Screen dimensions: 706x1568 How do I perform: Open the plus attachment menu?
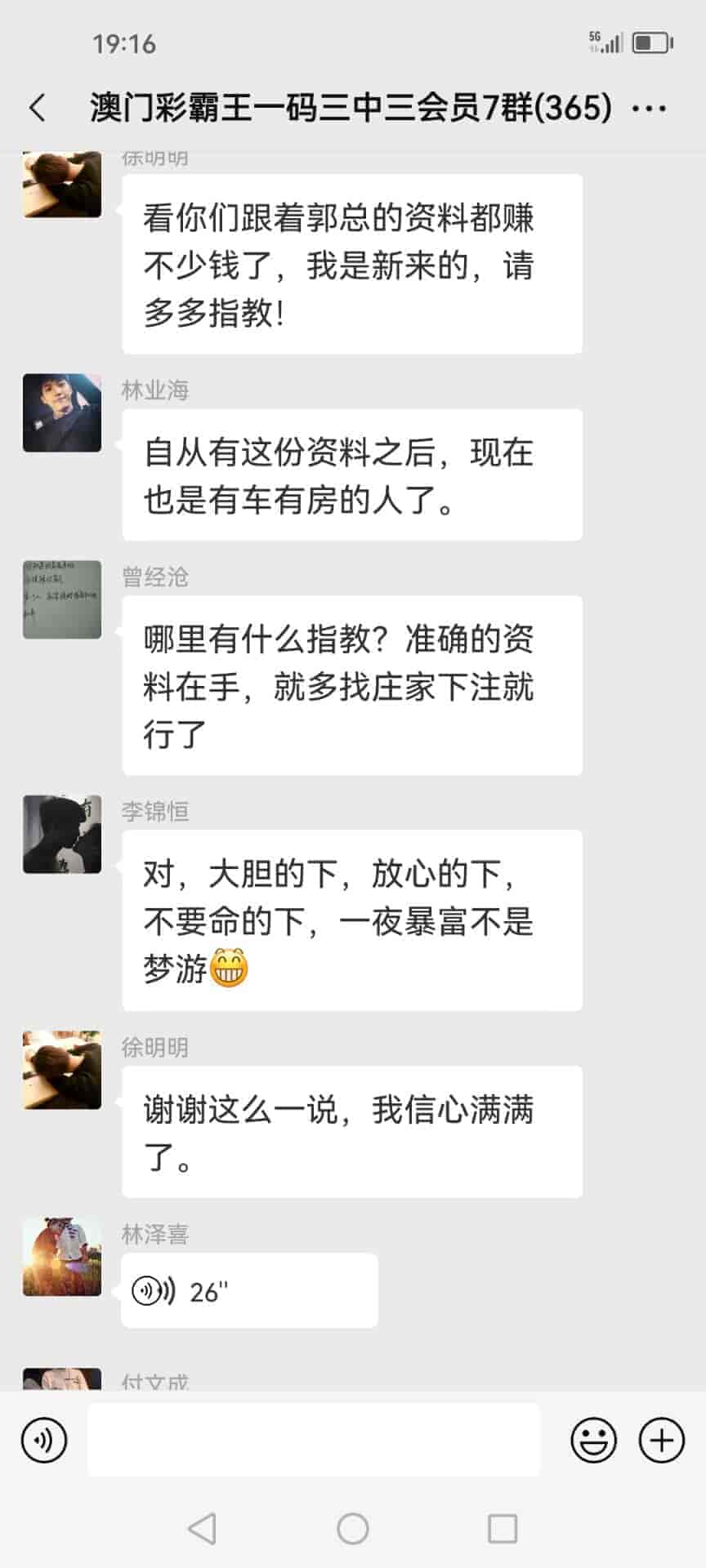point(661,1440)
